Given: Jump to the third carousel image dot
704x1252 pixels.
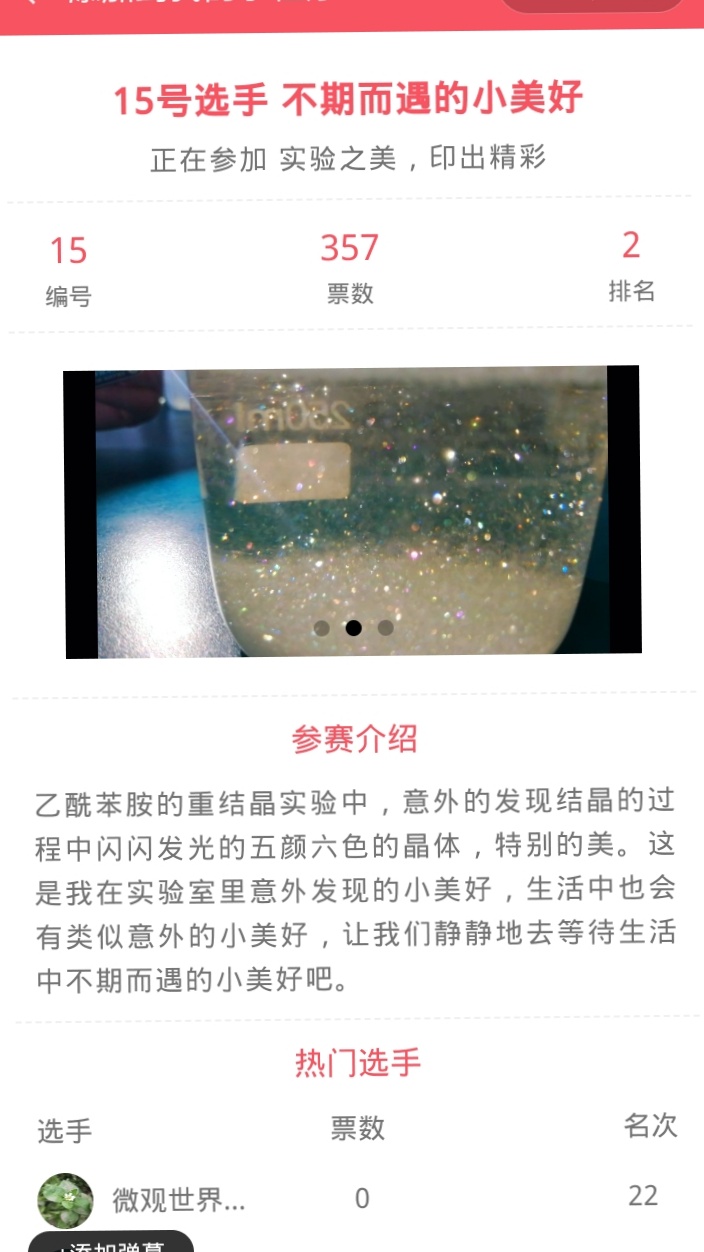Looking at the screenshot, I should (385, 628).
